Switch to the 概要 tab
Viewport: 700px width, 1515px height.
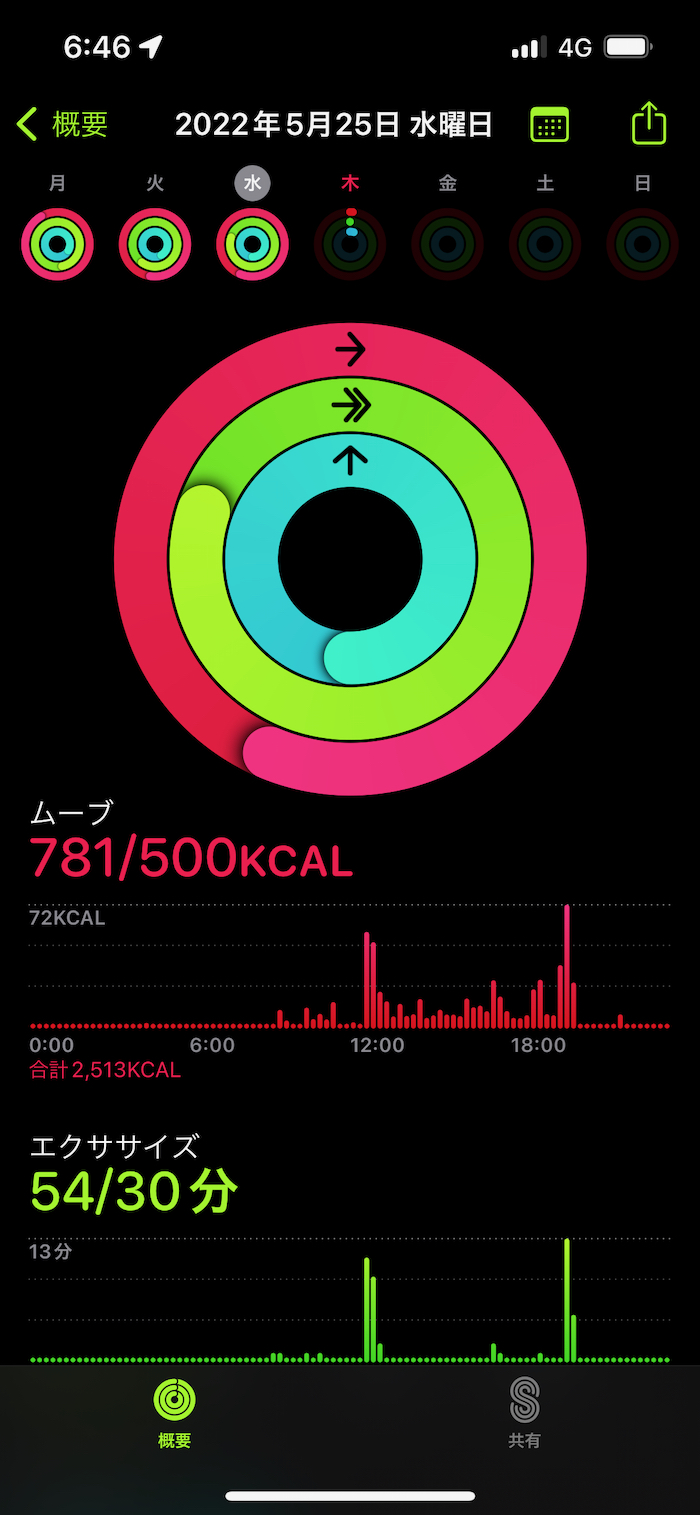pyautogui.click(x=174, y=1412)
